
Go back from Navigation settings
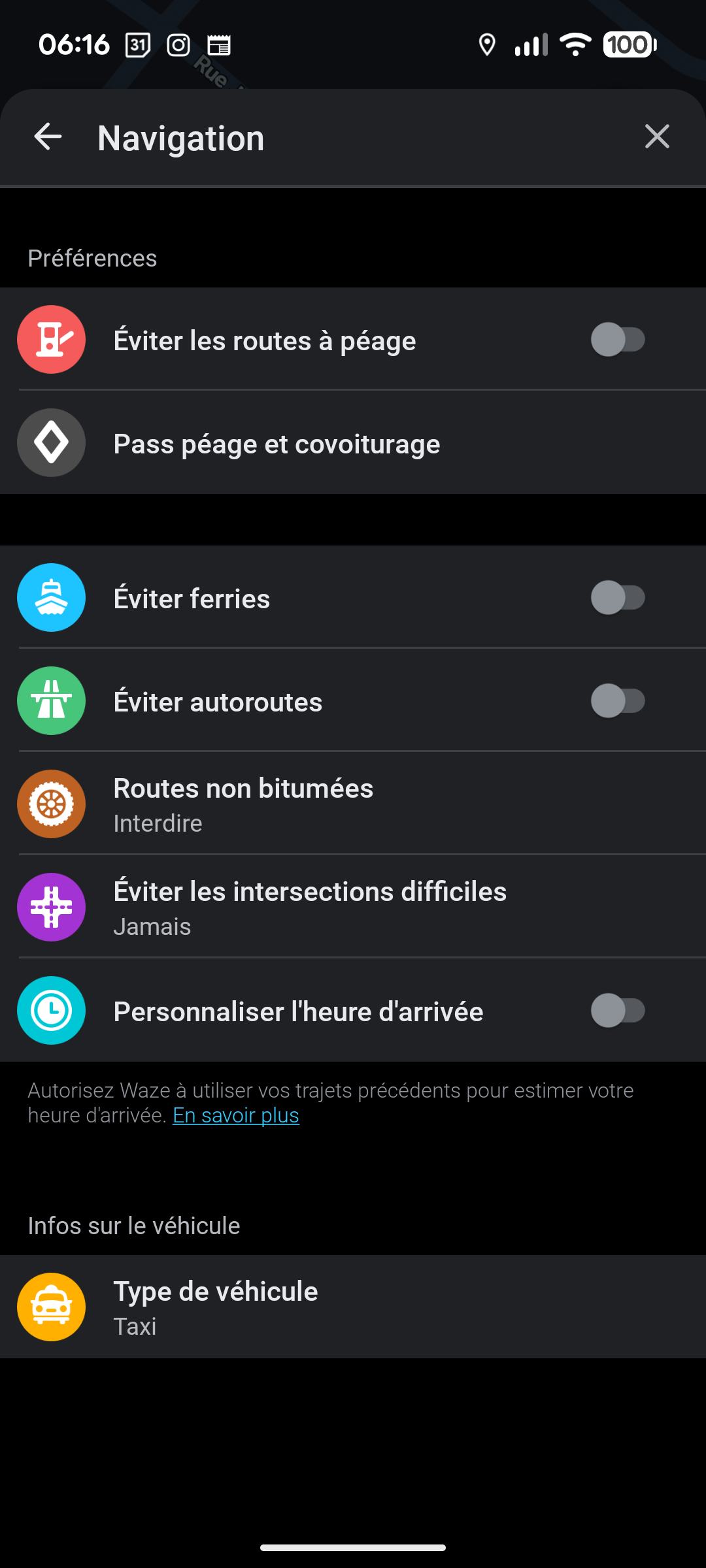[48, 137]
